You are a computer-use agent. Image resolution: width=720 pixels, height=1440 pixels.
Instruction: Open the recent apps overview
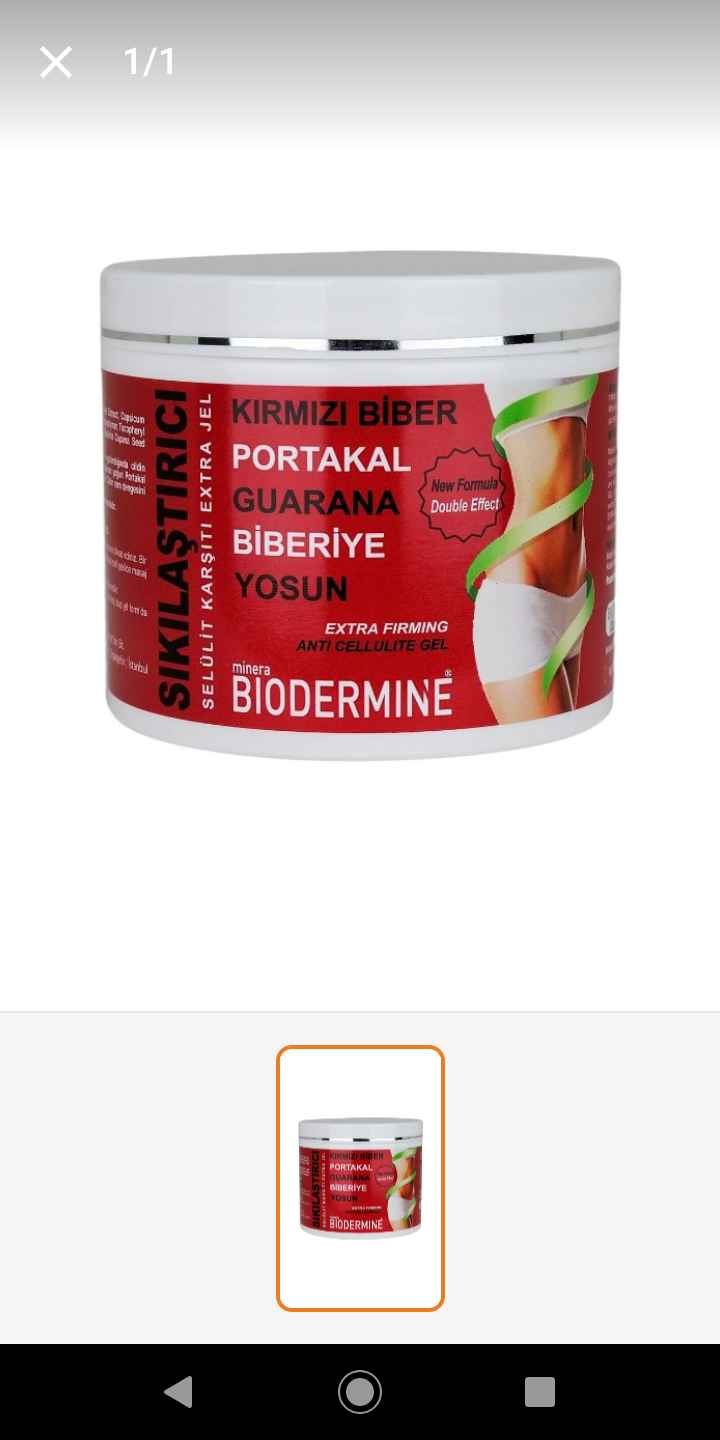[x=540, y=1392]
